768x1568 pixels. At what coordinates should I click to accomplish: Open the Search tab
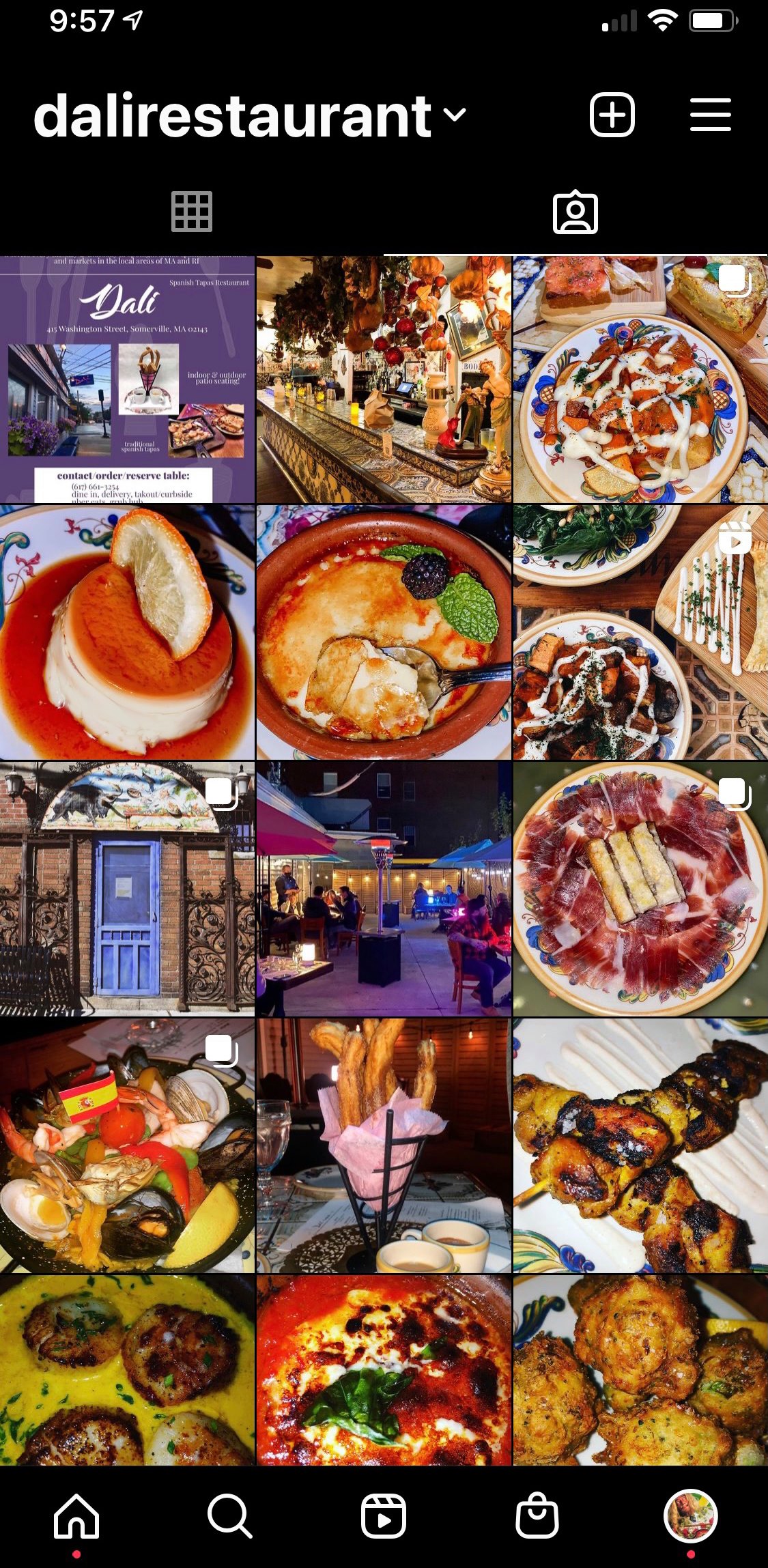tap(230, 1516)
